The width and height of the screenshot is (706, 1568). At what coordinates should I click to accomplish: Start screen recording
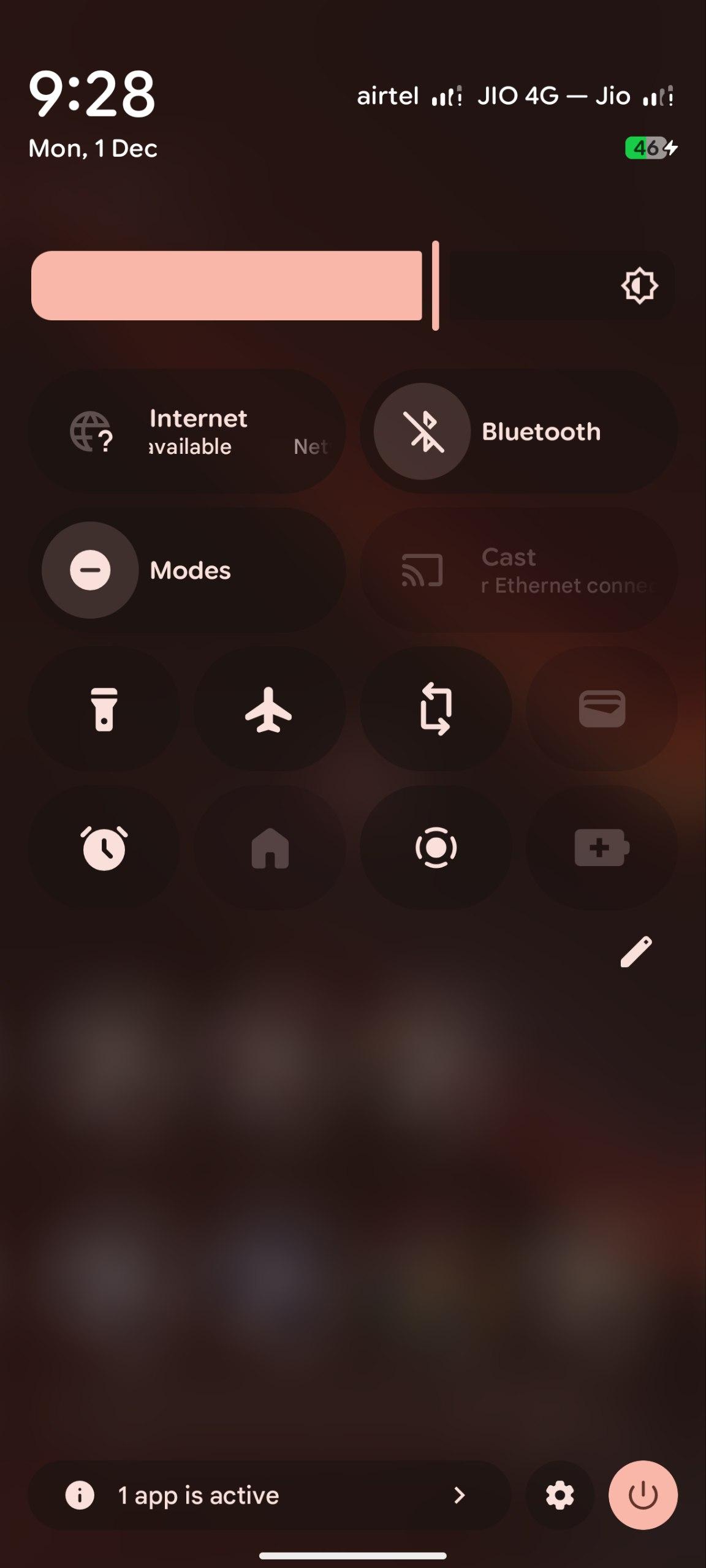tap(436, 848)
